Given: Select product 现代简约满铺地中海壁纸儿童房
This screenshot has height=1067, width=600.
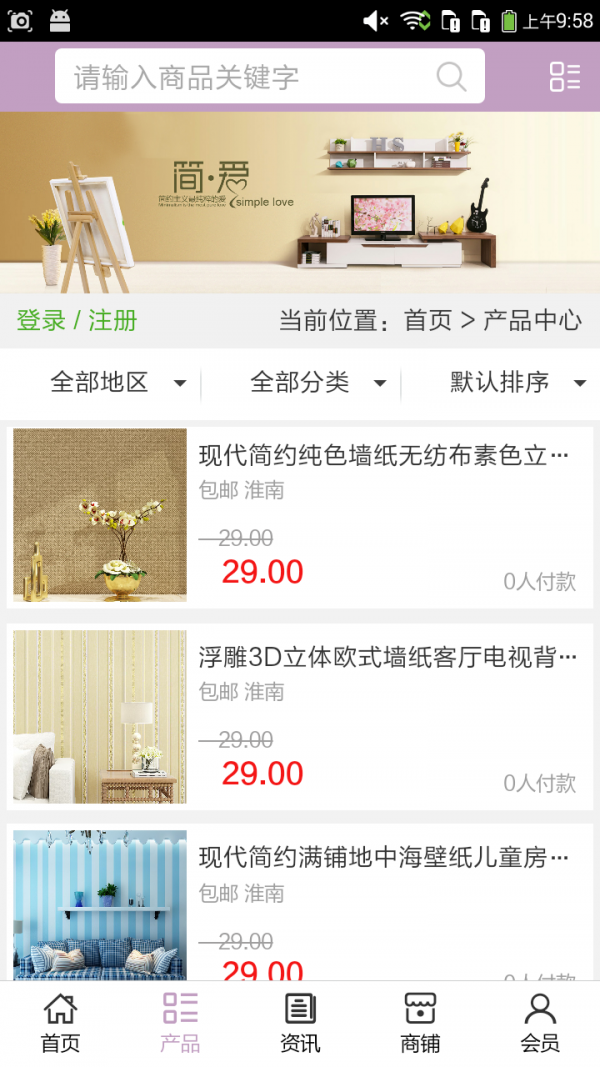Looking at the screenshot, I should click(x=384, y=858).
